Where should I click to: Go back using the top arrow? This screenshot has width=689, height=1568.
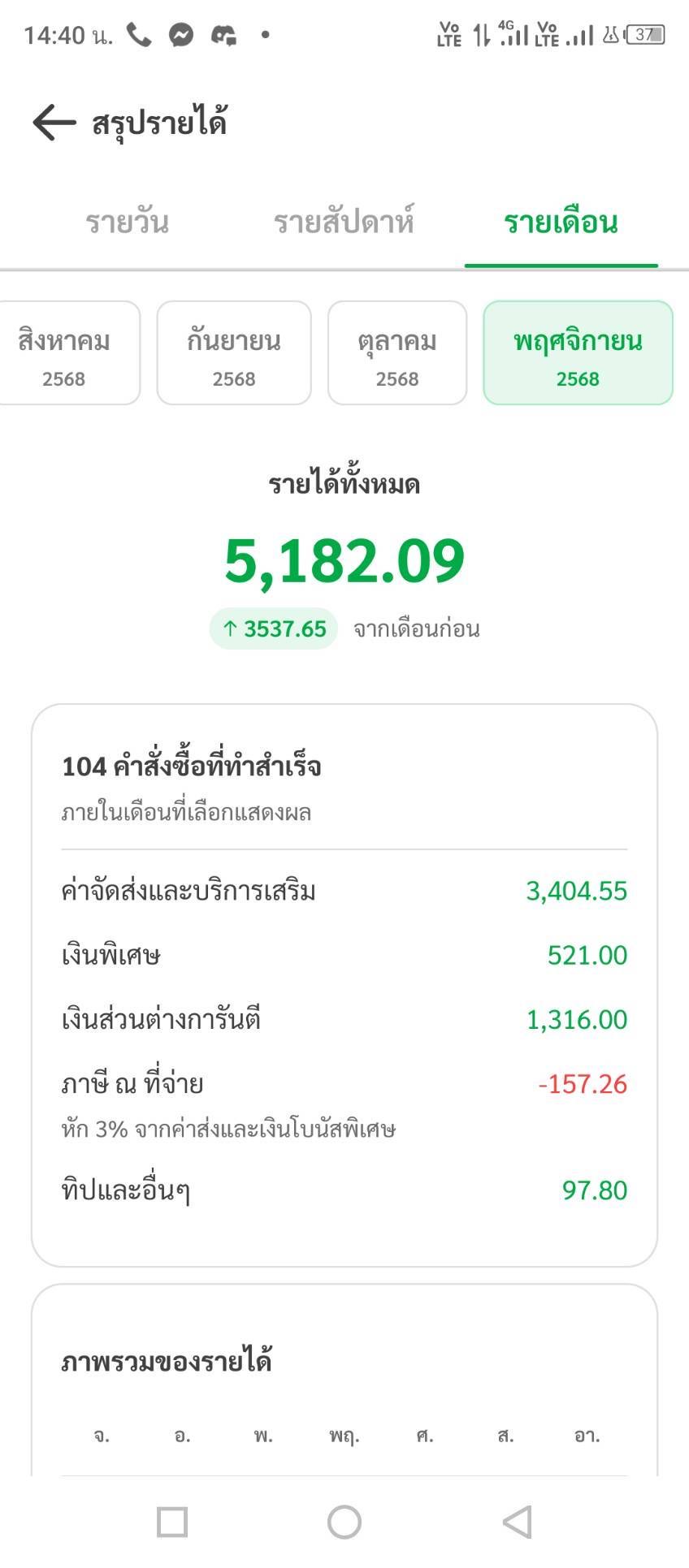point(54,123)
